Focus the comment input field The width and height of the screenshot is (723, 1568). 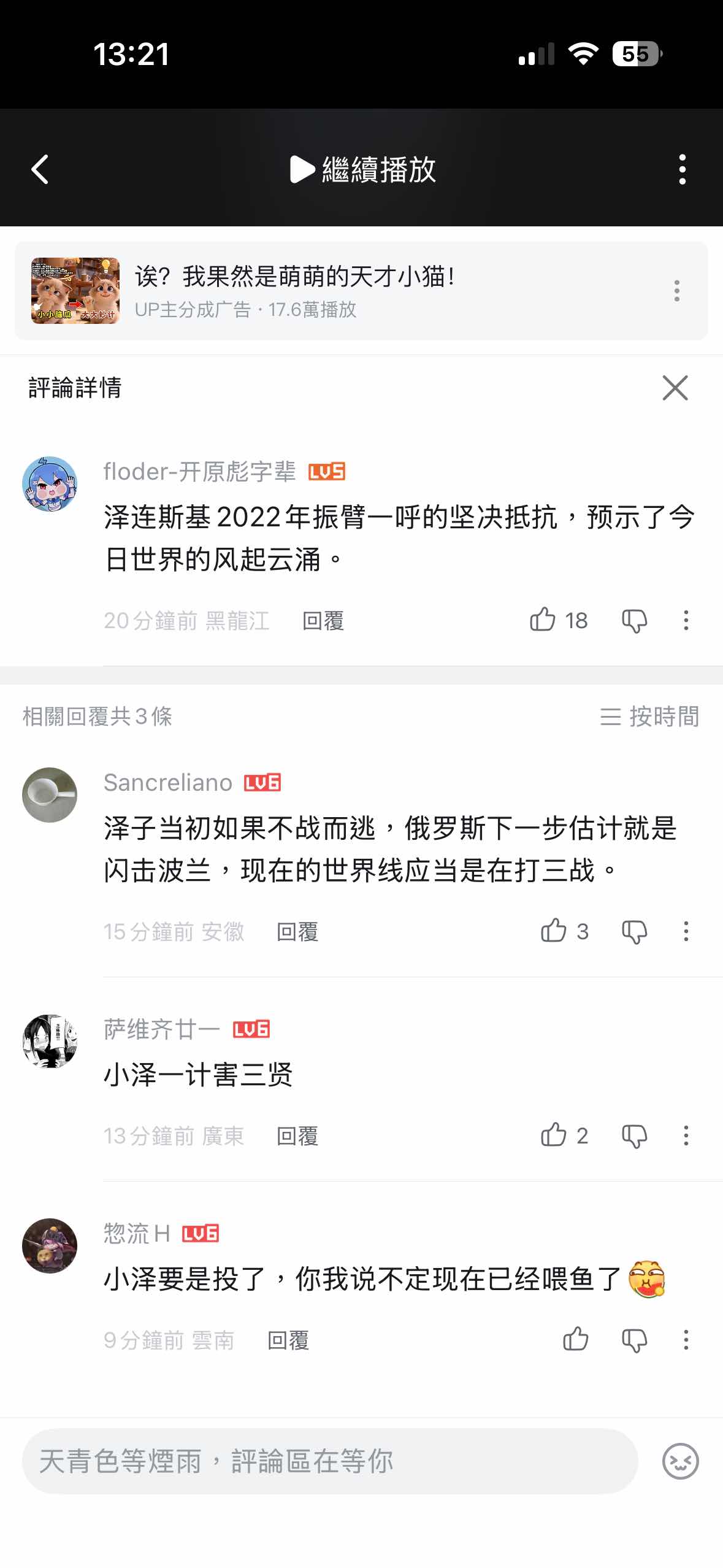click(330, 1461)
